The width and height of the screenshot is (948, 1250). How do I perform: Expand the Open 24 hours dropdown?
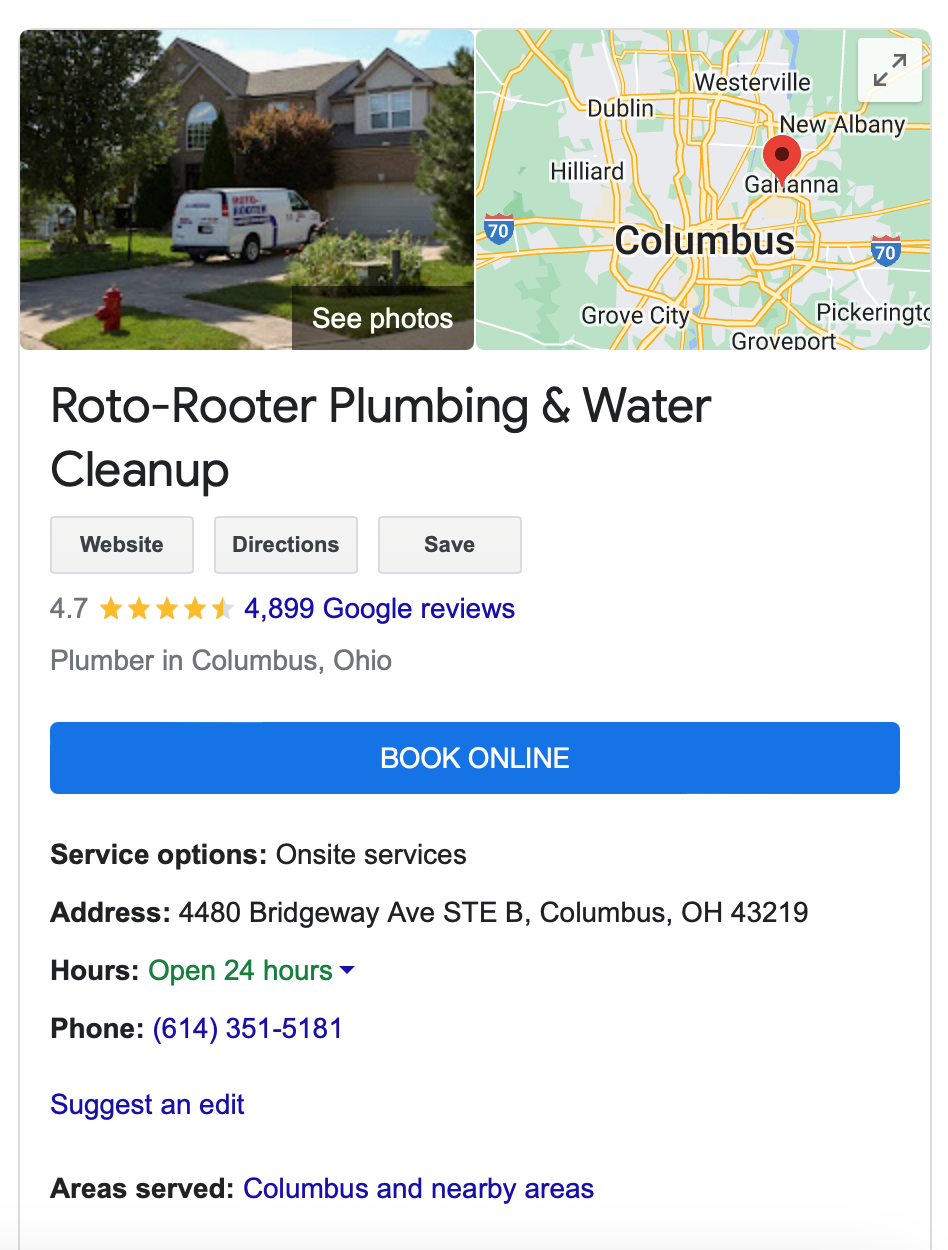[347, 970]
